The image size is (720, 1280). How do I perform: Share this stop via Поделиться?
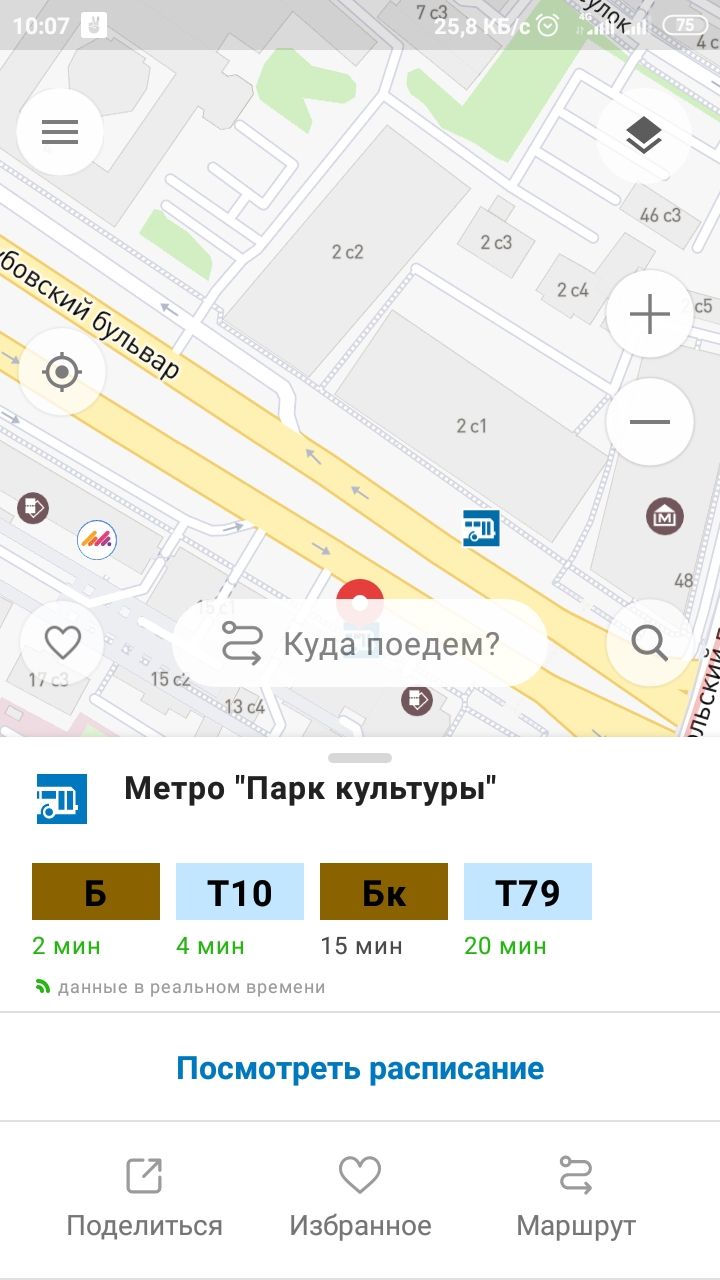(x=145, y=1198)
